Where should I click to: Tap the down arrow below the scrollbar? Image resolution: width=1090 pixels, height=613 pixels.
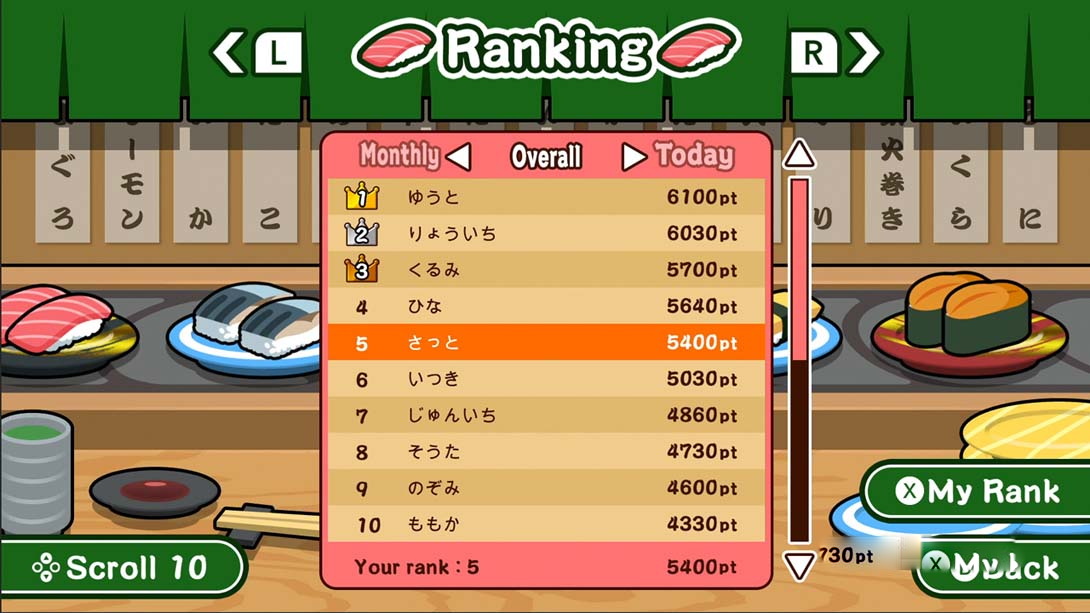point(799,566)
